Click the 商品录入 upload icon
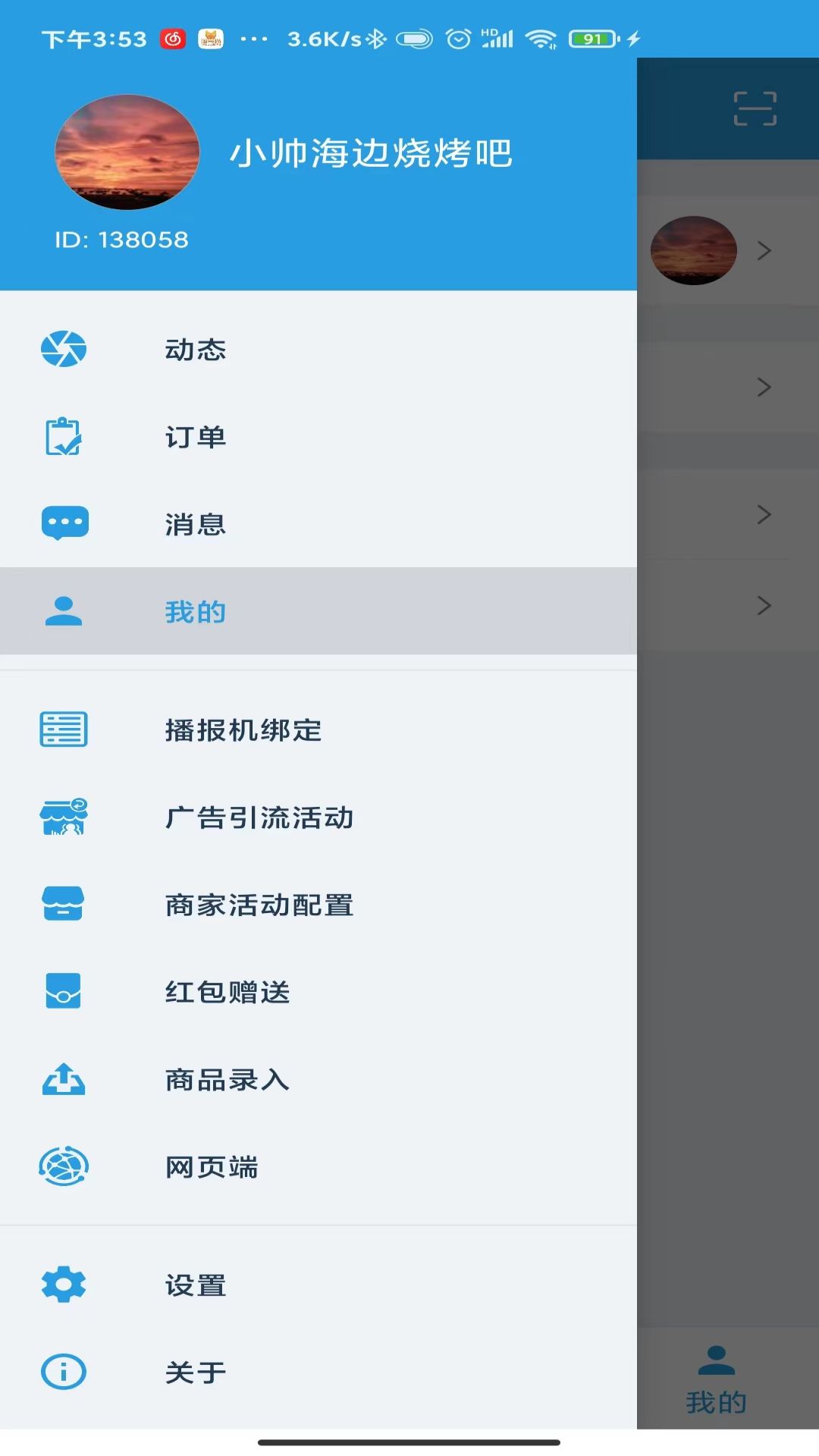819x1456 pixels. click(64, 1081)
